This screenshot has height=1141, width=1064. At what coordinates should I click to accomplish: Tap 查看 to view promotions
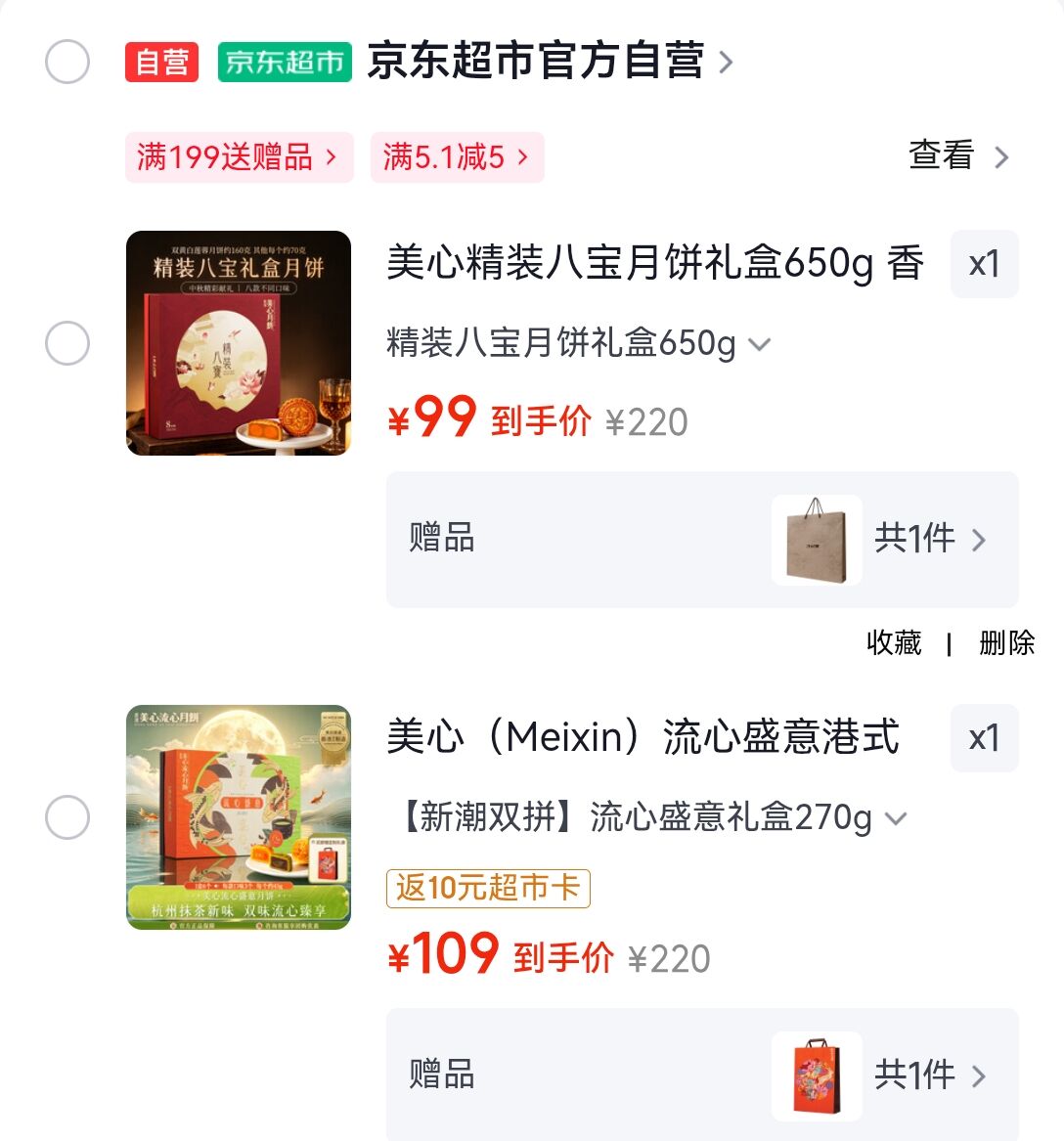(x=958, y=155)
